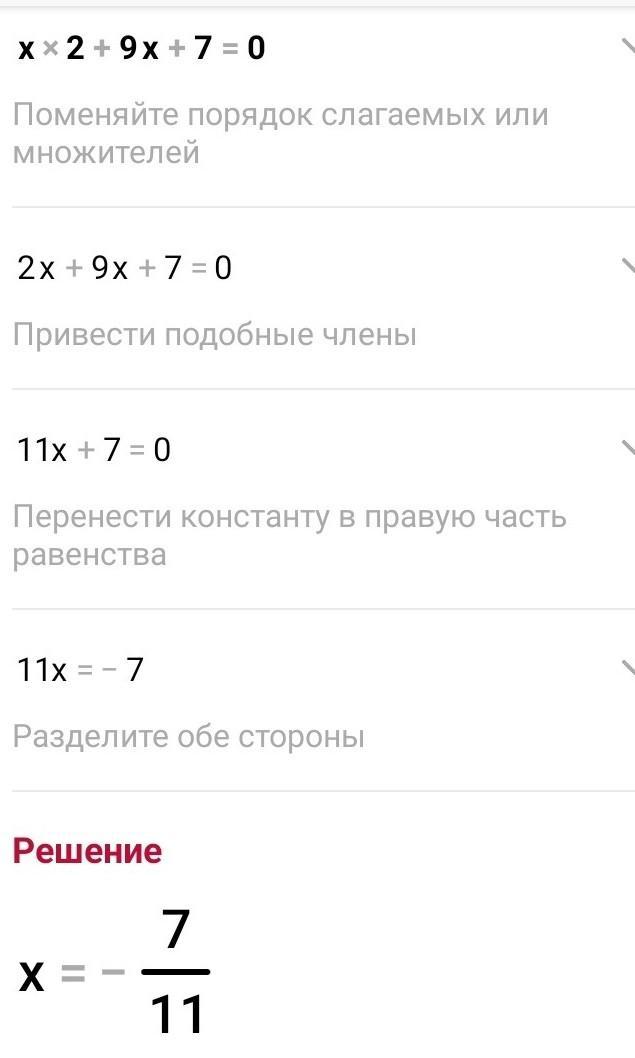
Task: Expand the 11x + 7 = 0 step
Action: point(627,448)
